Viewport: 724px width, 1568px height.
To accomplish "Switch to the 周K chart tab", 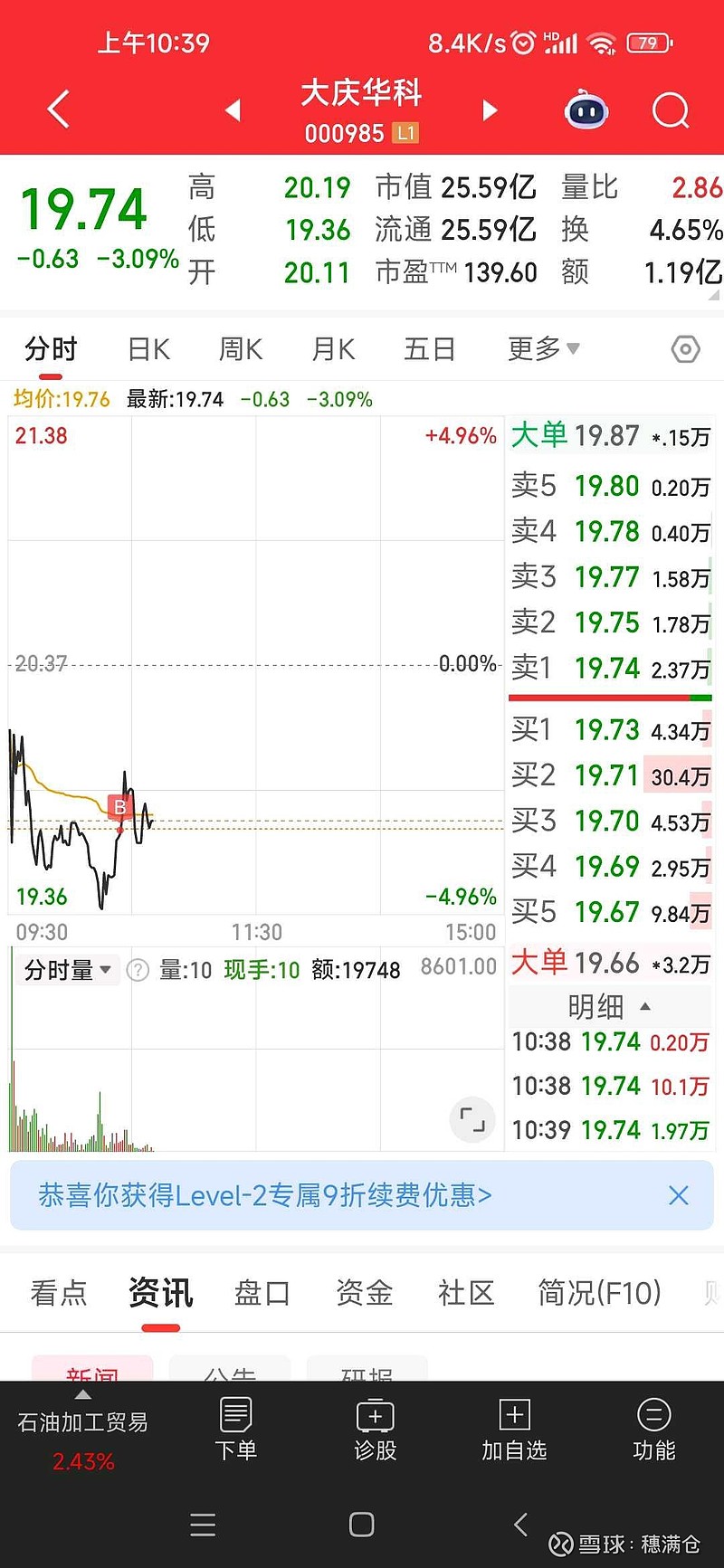I will point(241,349).
